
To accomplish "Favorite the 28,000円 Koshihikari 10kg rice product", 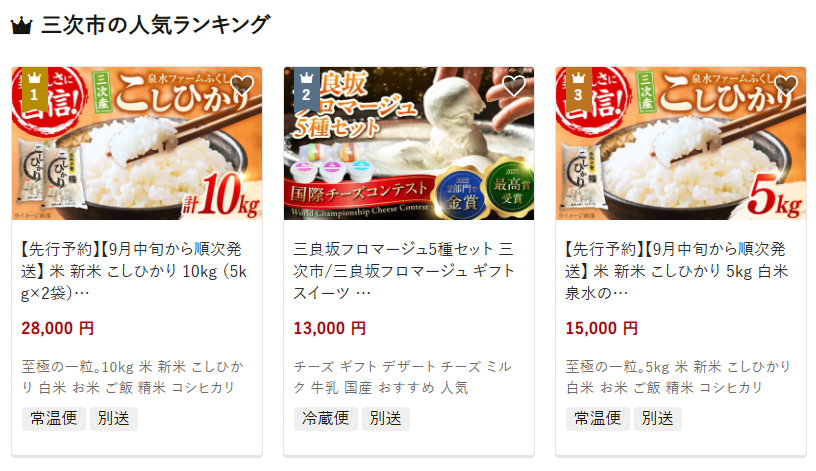I will [x=241, y=86].
